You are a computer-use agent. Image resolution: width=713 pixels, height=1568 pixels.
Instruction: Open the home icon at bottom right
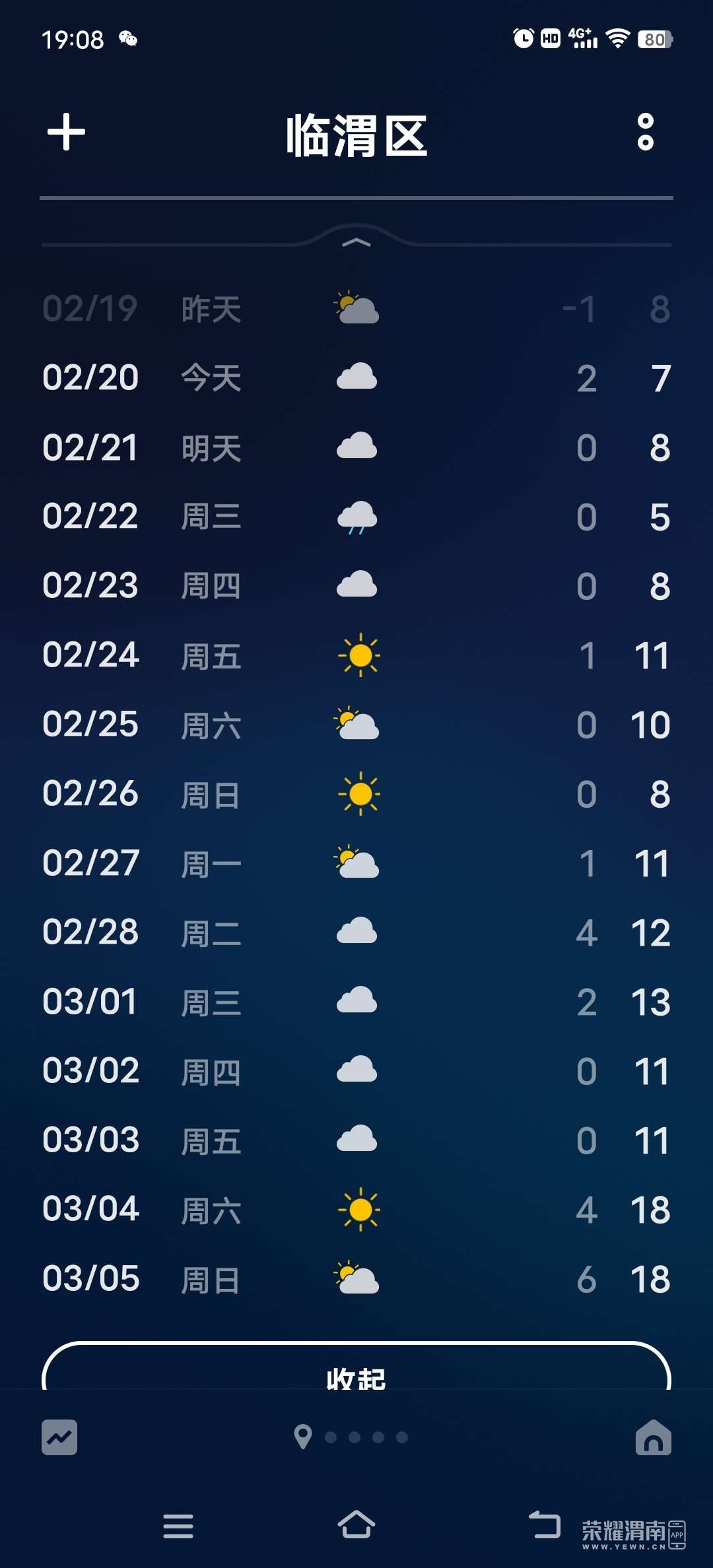pos(653,1437)
